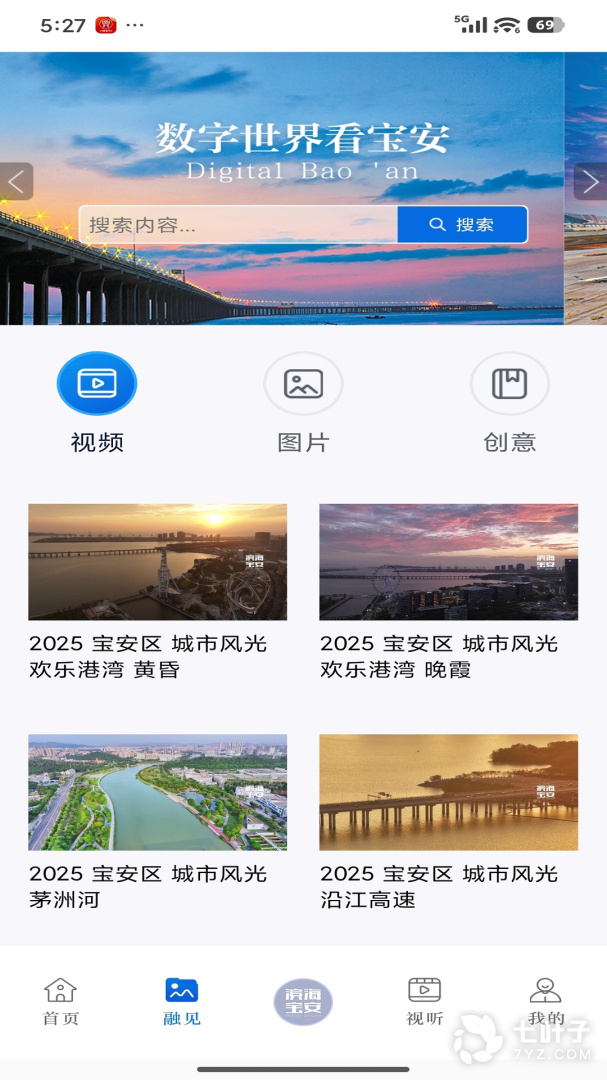Open the 欢乐港湾 晚霞 video
Screen dimensions: 607x1080
click(x=449, y=592)
